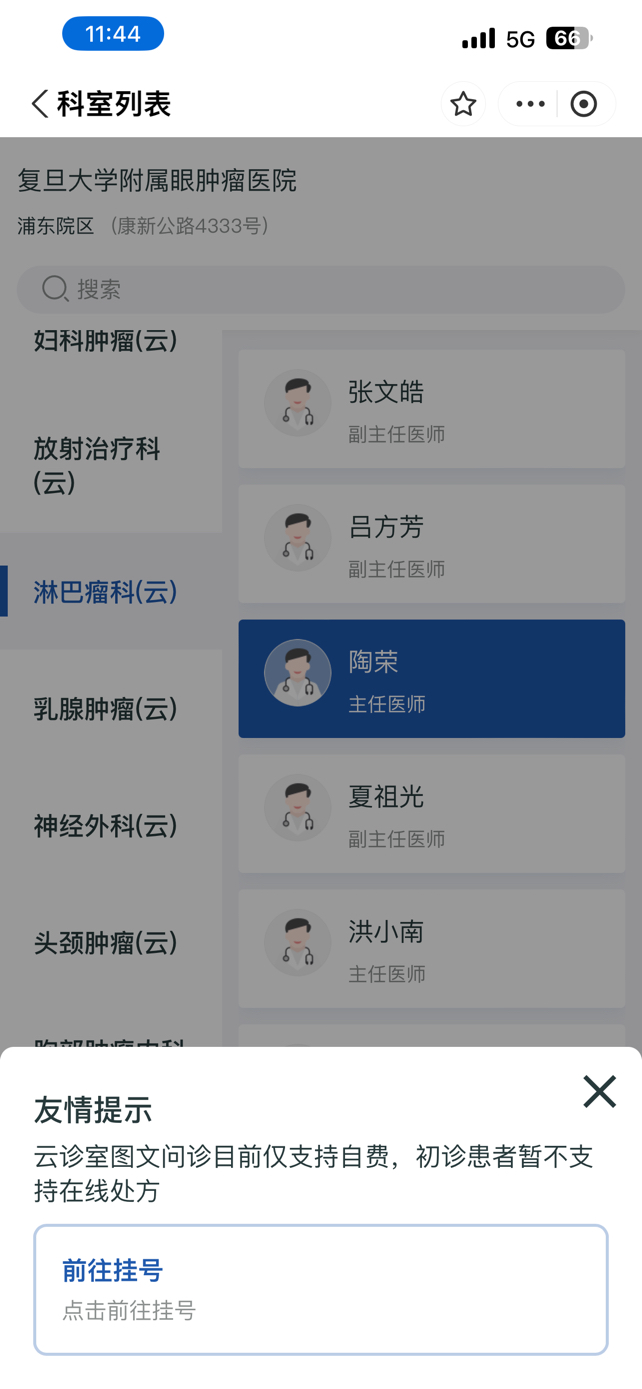
Task: Favorite this mini program with star icon
Action: point(463,104)
